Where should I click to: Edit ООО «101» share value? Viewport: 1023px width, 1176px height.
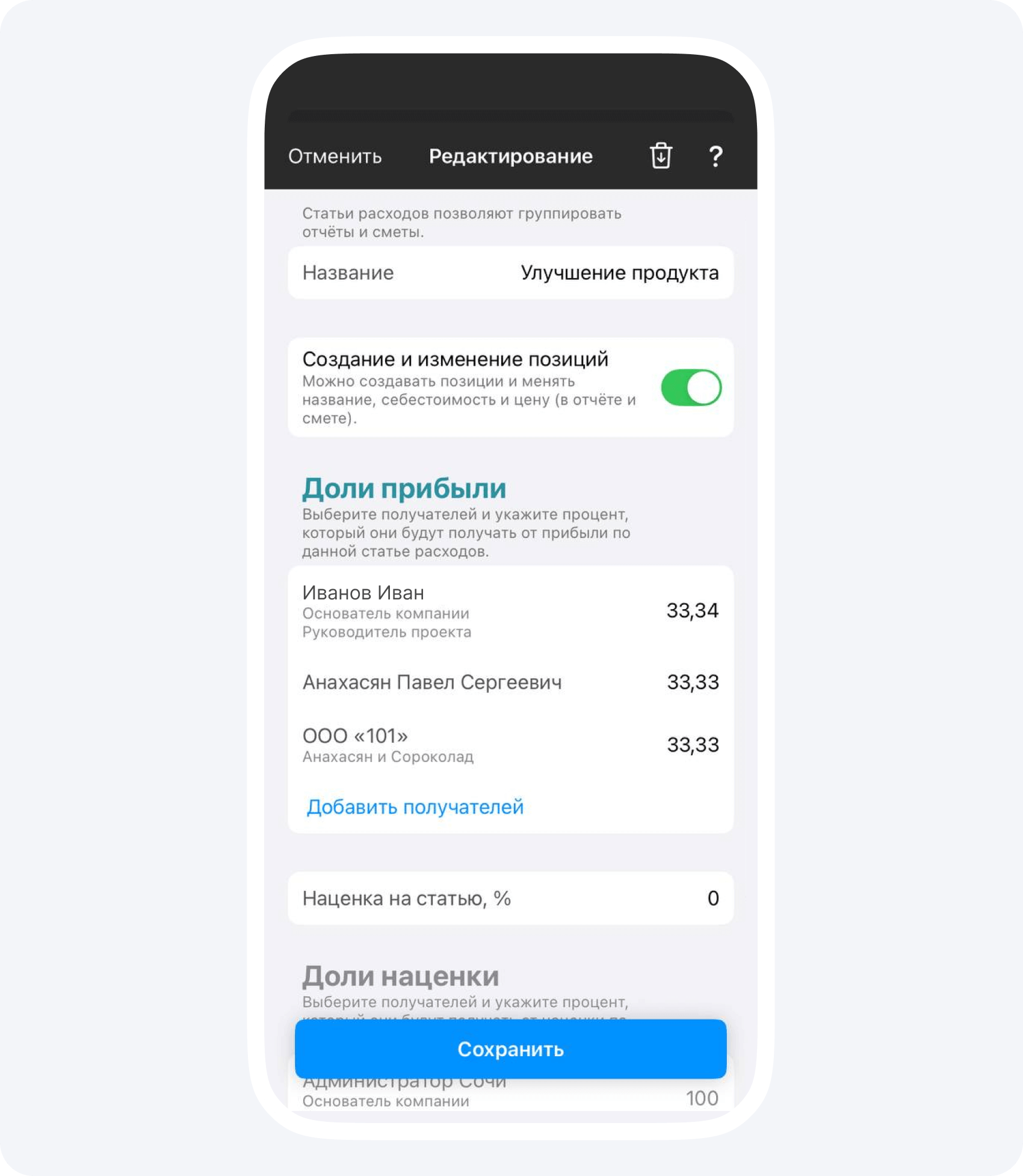(x=692, y=745)
